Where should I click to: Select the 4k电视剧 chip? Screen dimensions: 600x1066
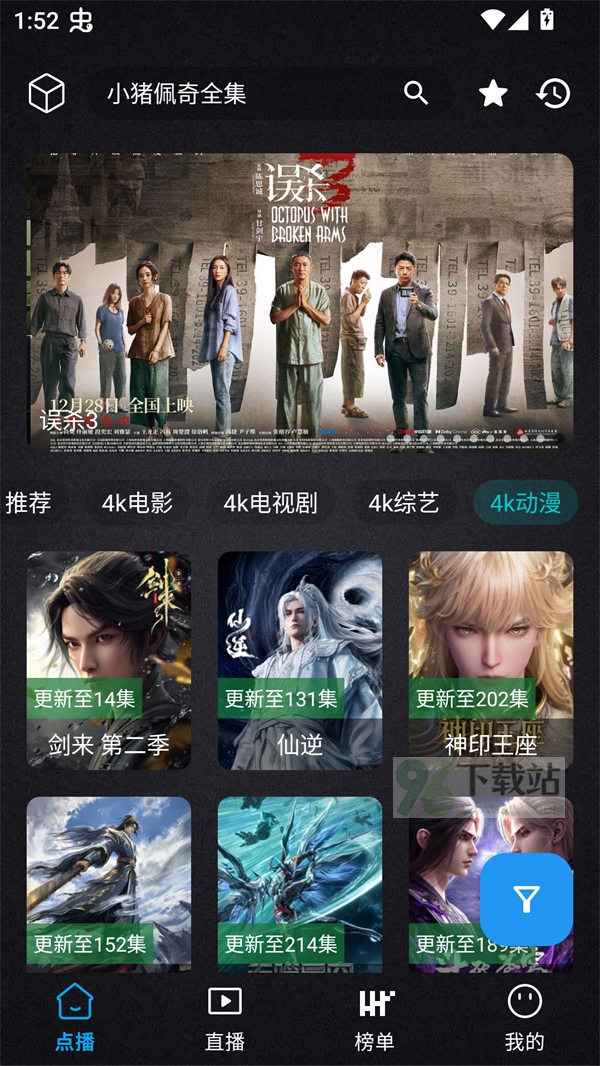coord(270,503)
